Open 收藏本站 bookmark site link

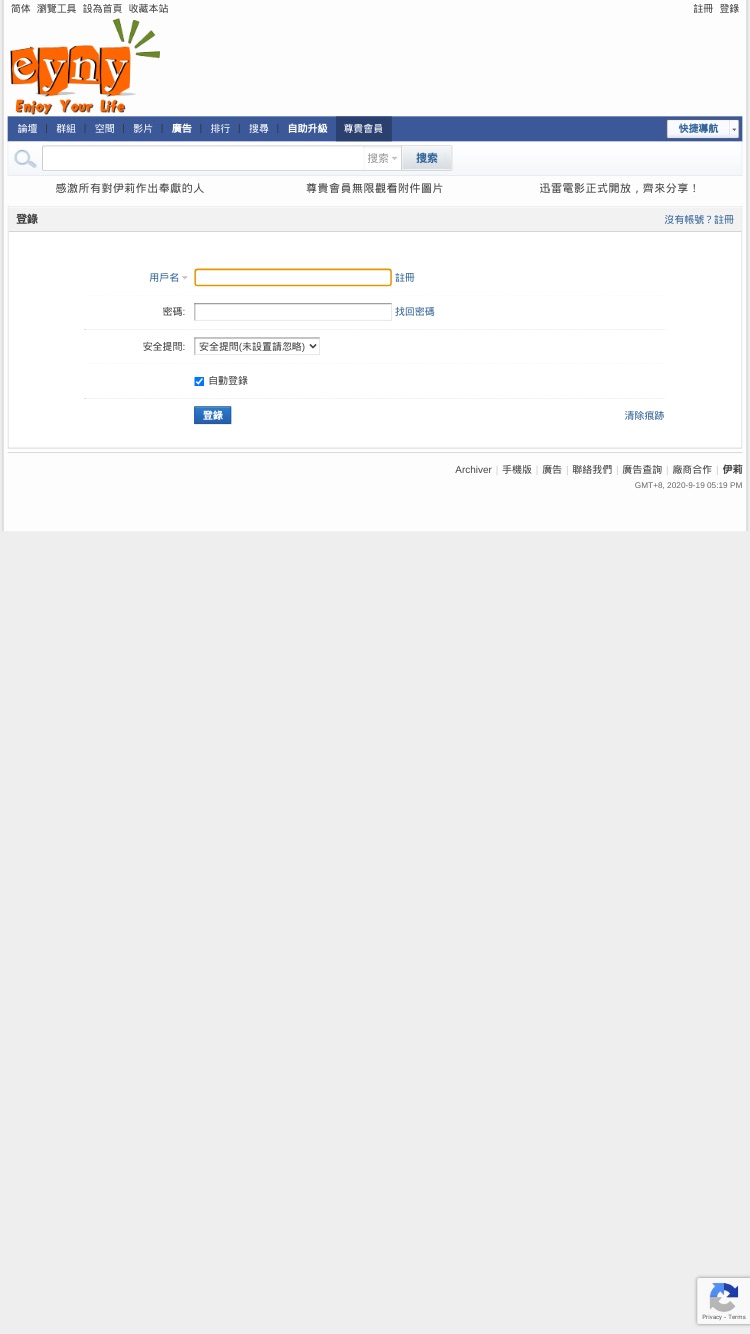148,9
